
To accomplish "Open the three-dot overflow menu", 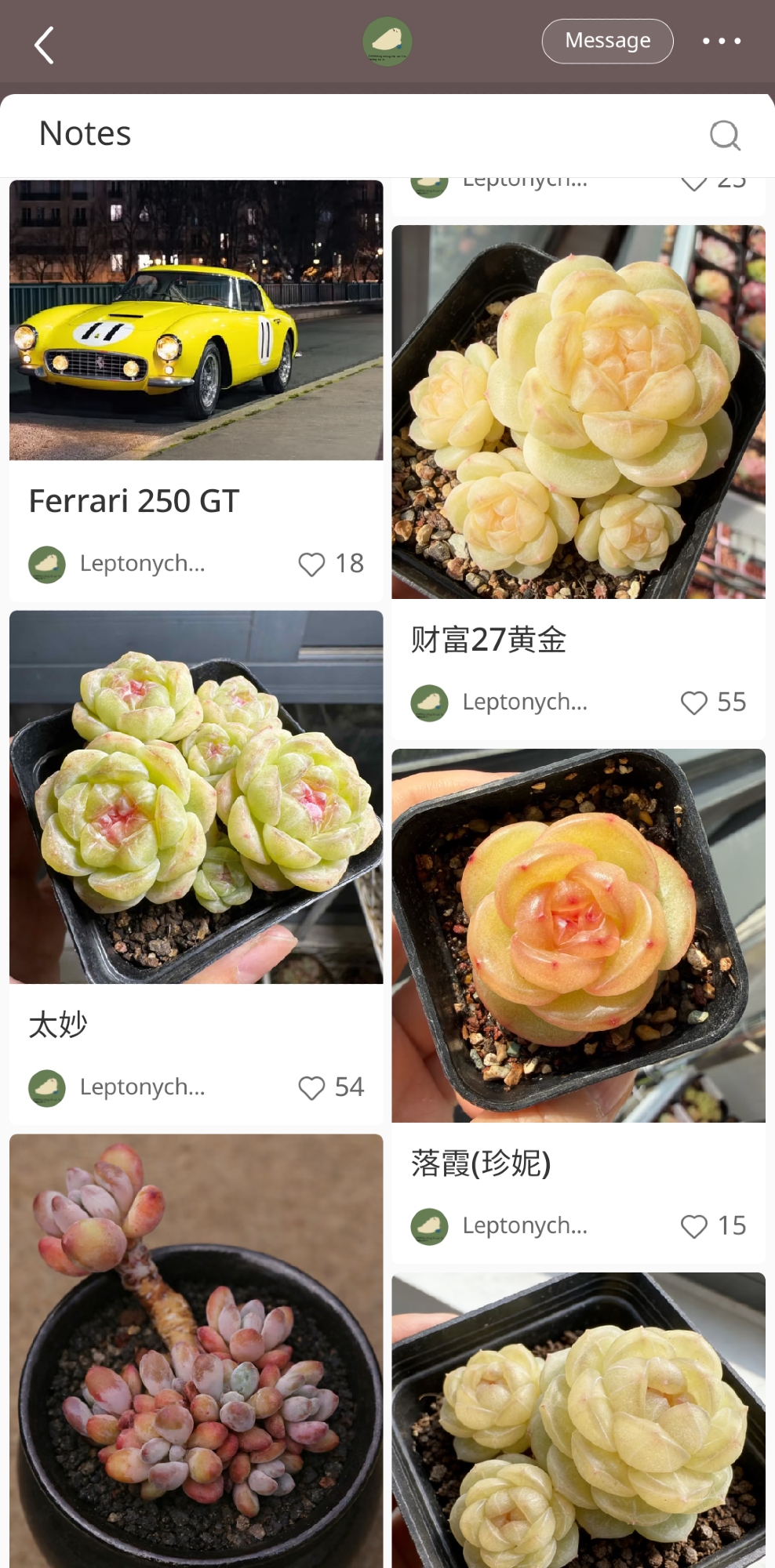I will point(721,41).
